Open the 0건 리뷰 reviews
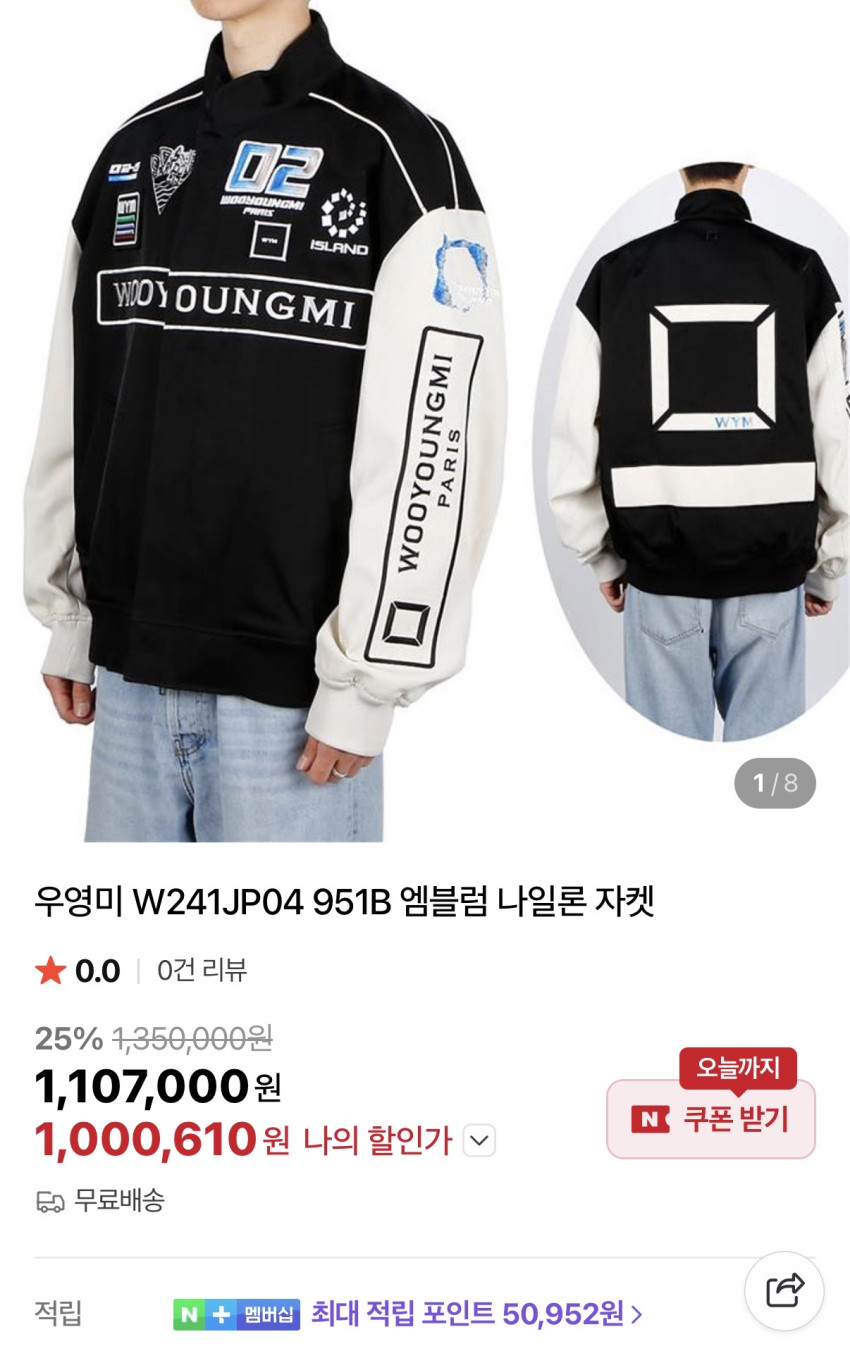The height and width of the screenshot is (1358, 850). pyautogui.click(x=202, y=970)
